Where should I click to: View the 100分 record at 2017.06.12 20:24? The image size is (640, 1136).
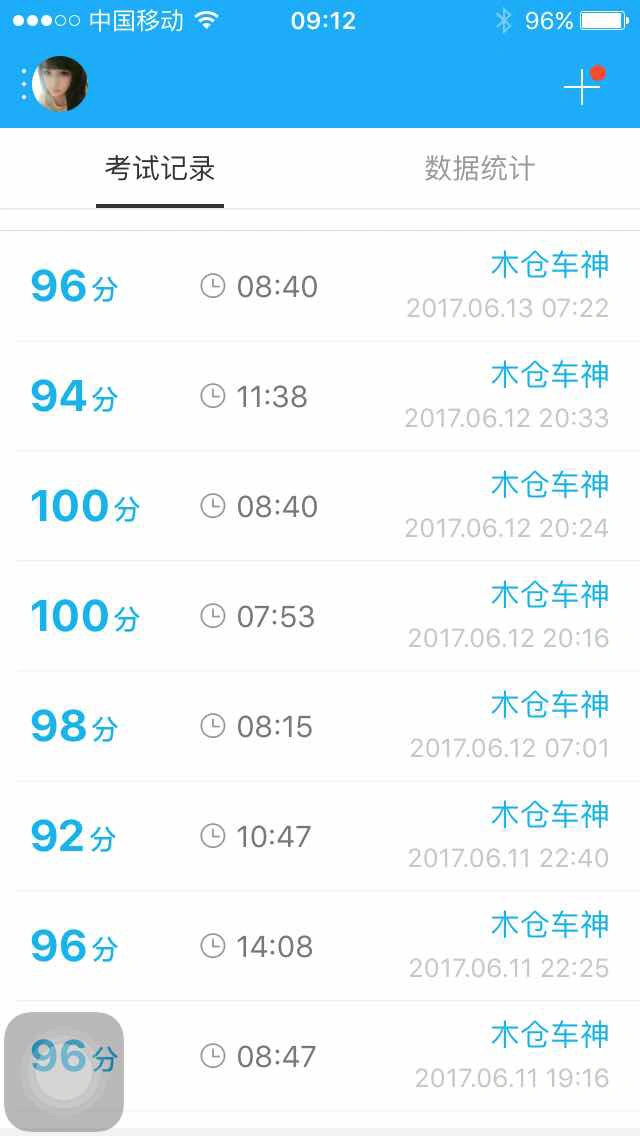point(320,506)
